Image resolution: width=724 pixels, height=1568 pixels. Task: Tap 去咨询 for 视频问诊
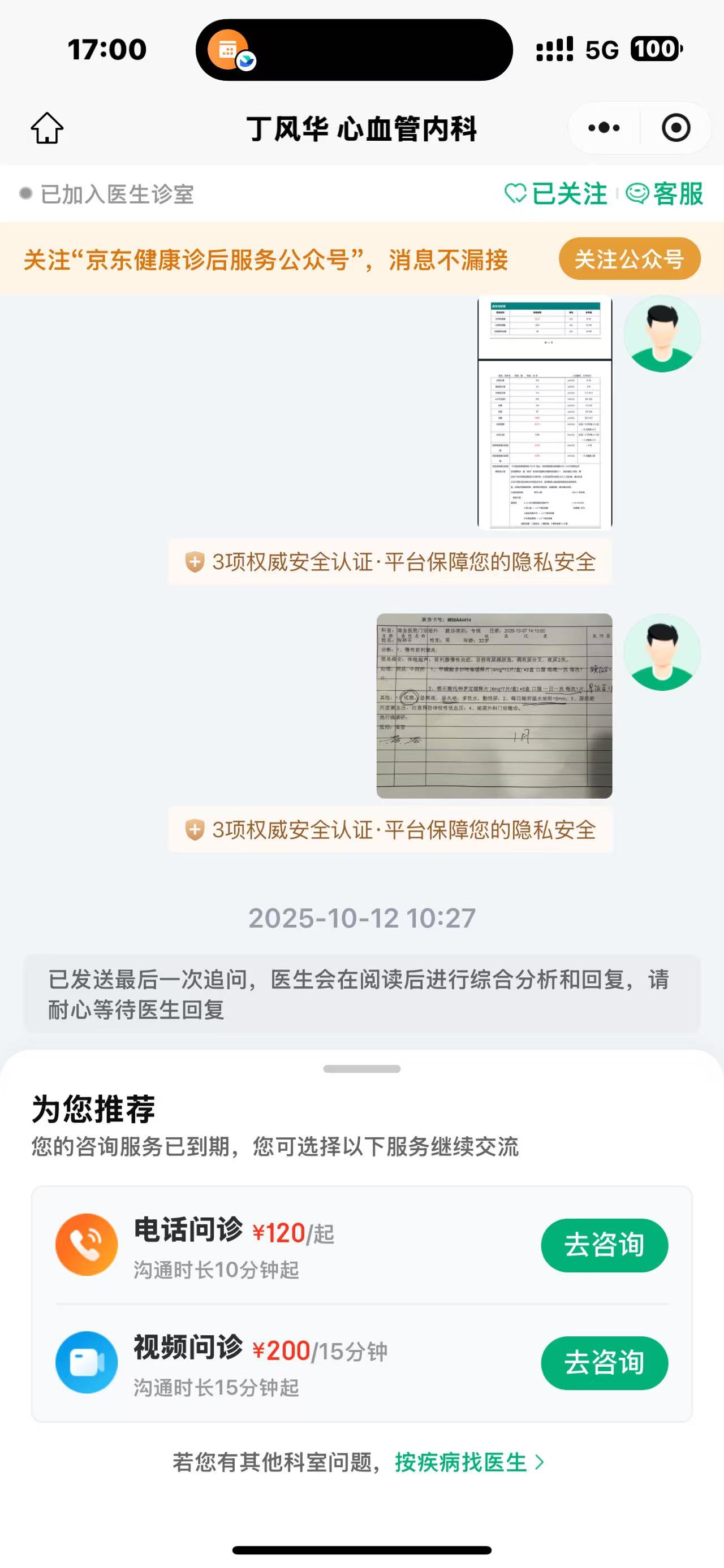pyautogui.click(x=604, y=1362)
